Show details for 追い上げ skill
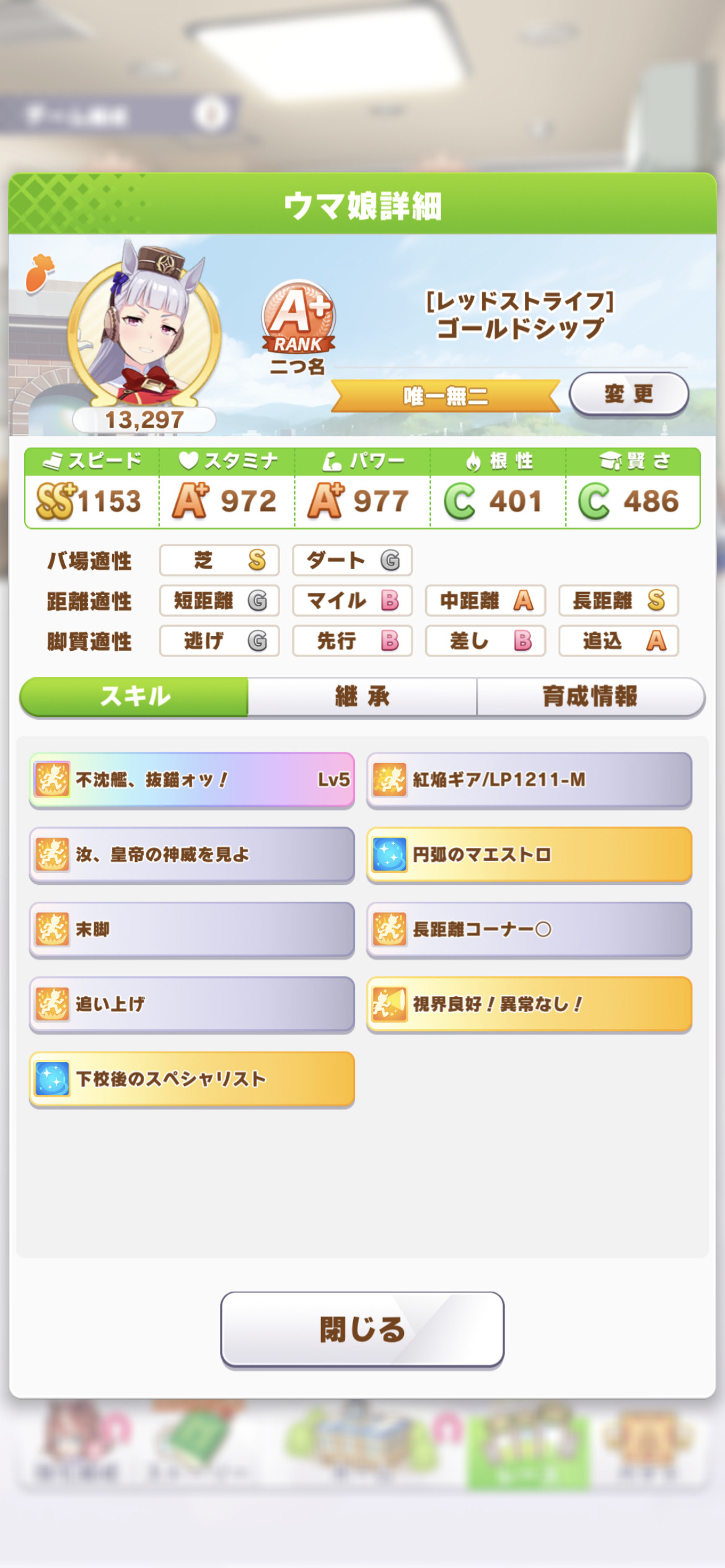725x1568 pixels. tap(192, 1004)
